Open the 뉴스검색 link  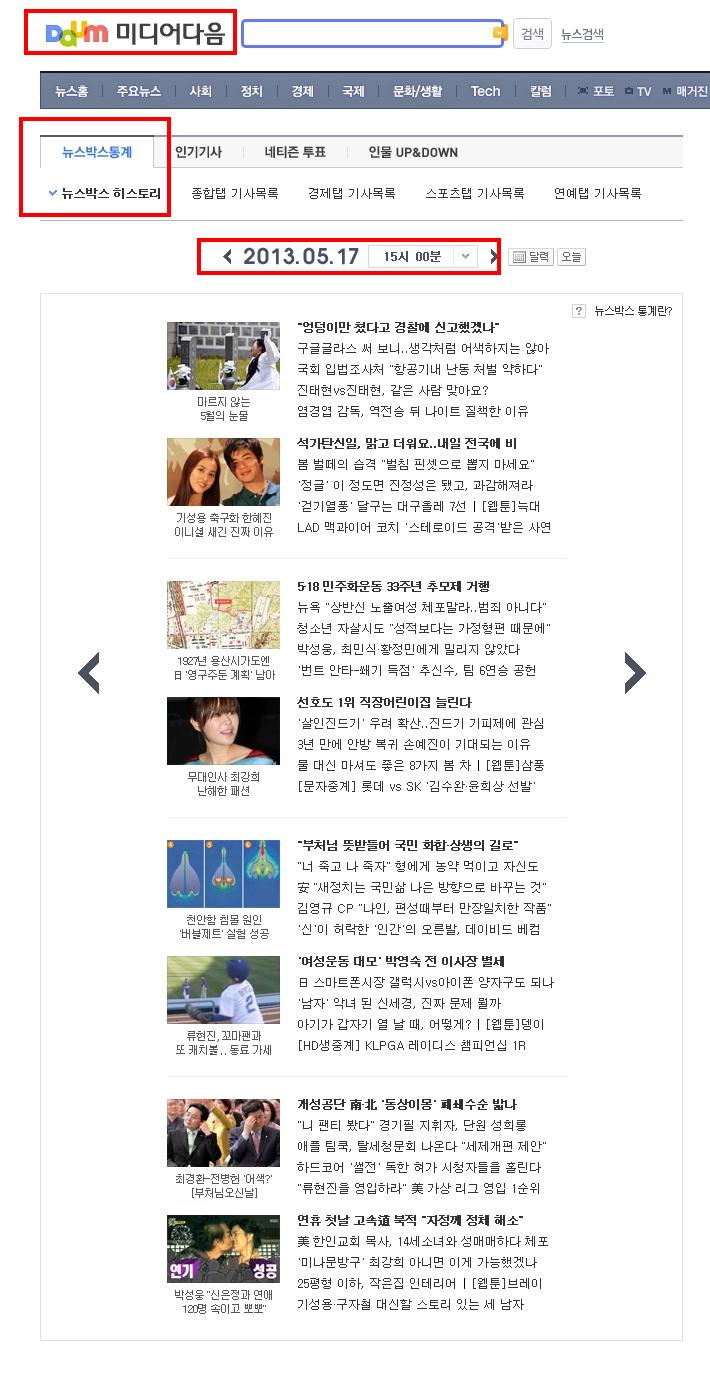coord(582,34)
